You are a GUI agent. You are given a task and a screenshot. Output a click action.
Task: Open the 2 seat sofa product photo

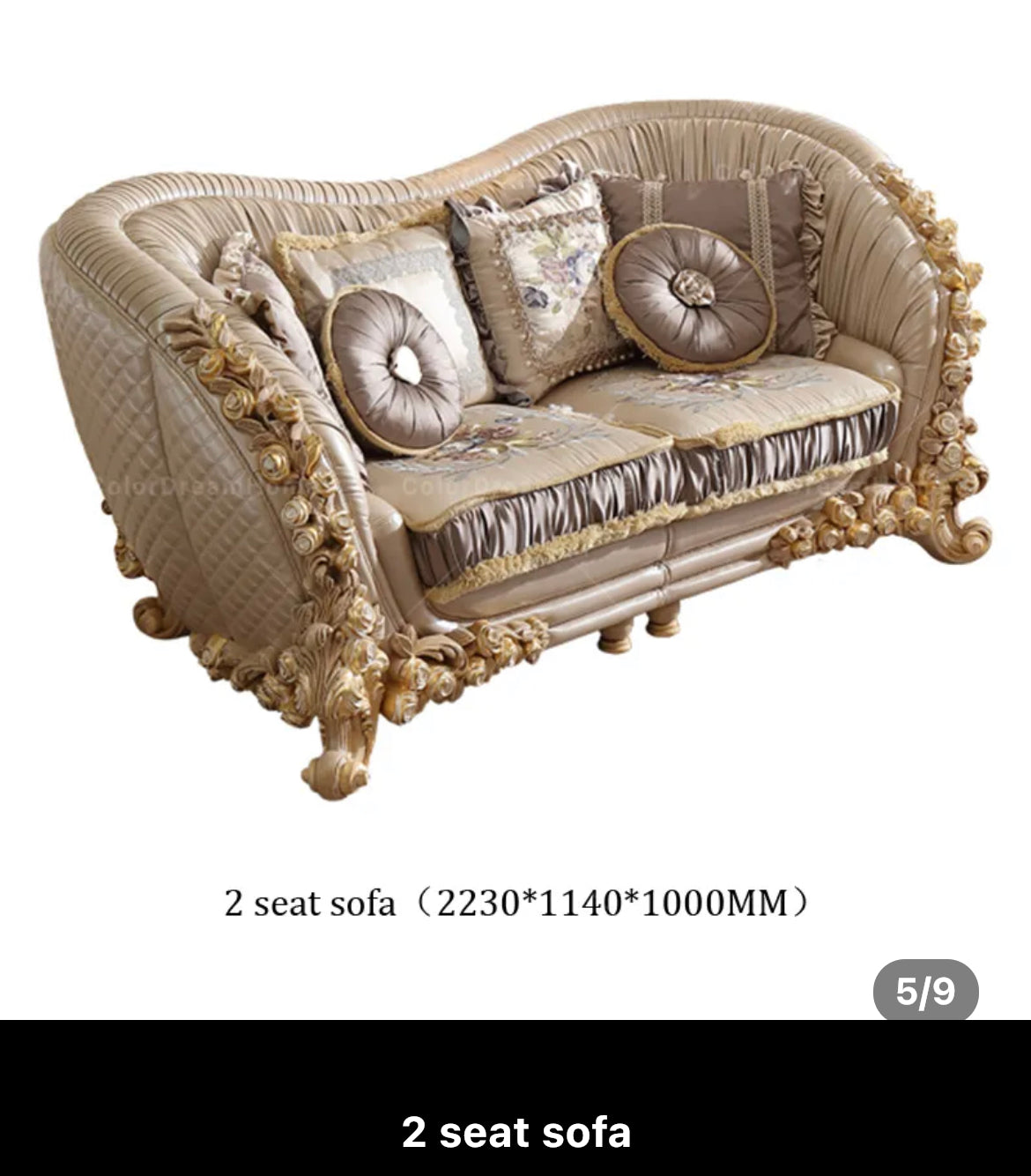[x=515, y=441]
